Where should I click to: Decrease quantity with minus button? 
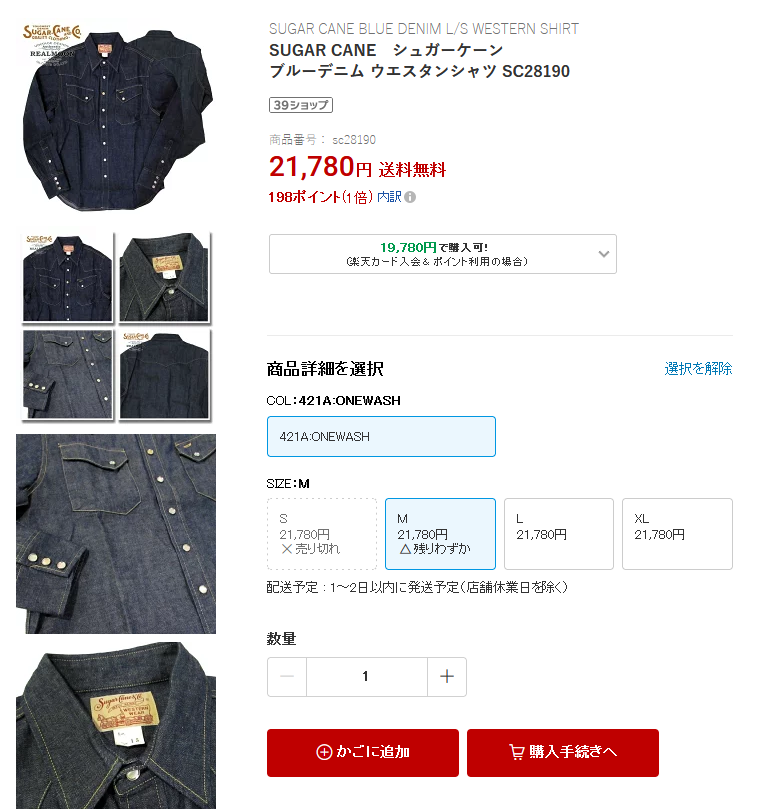pyautogui.click(x=287, y=677)
